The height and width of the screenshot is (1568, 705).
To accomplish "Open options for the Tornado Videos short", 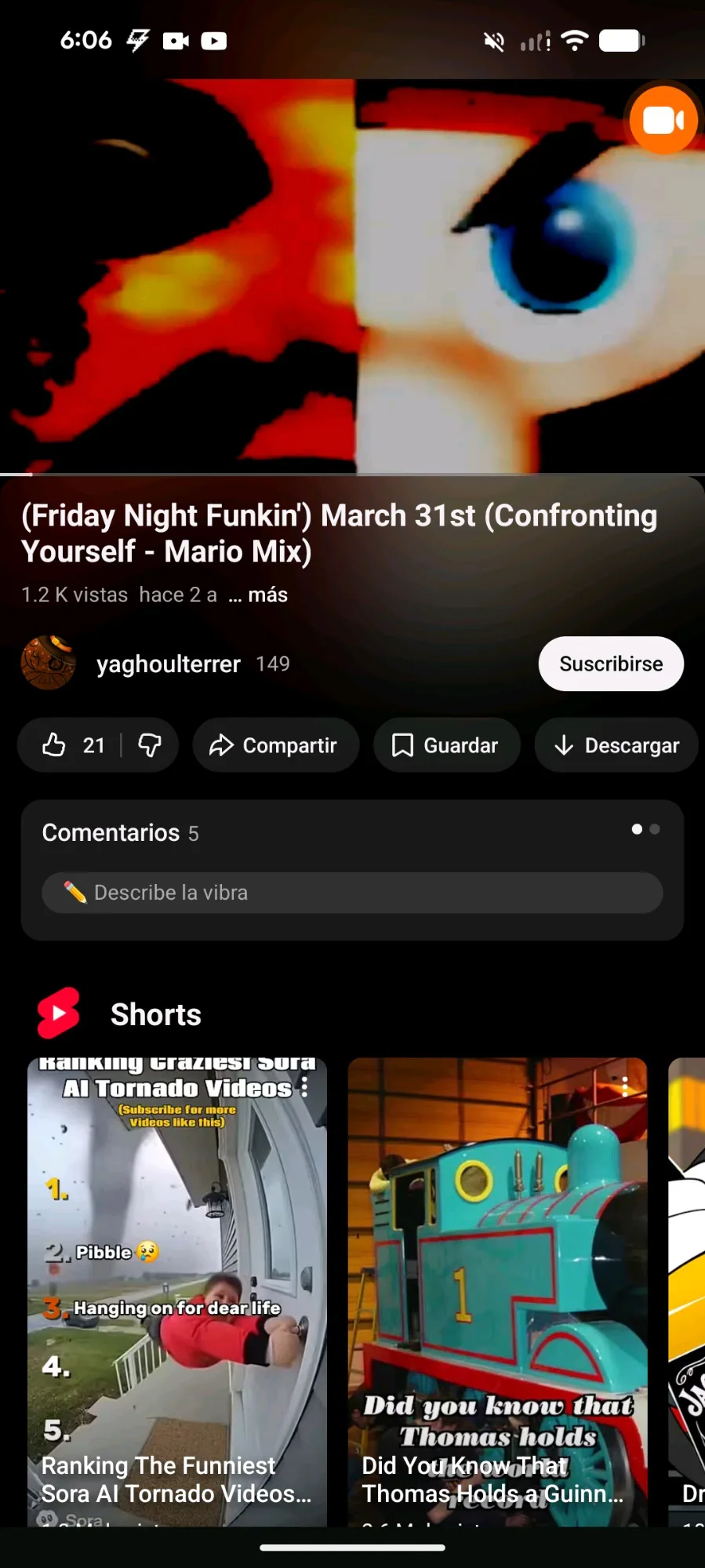I will 304,1087.
